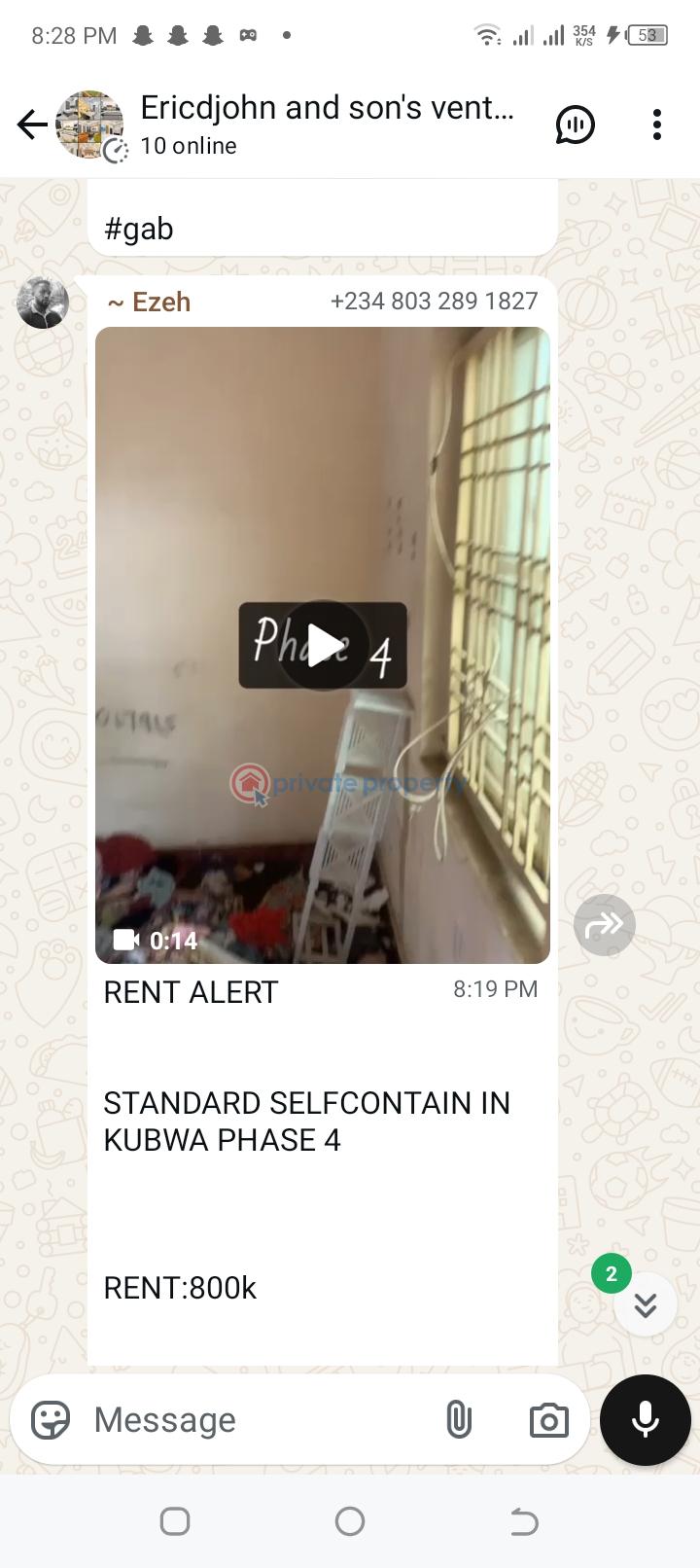Open the three-dot overflow menu
Image resolution: width=700 pixels, height=1568 pixels.
coord(657,125)
